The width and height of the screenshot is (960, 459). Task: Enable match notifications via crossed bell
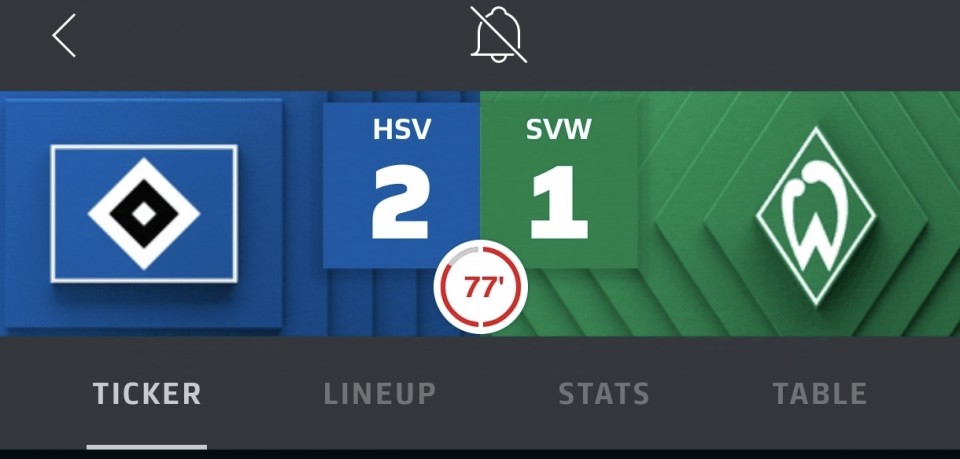pos(498,38)
